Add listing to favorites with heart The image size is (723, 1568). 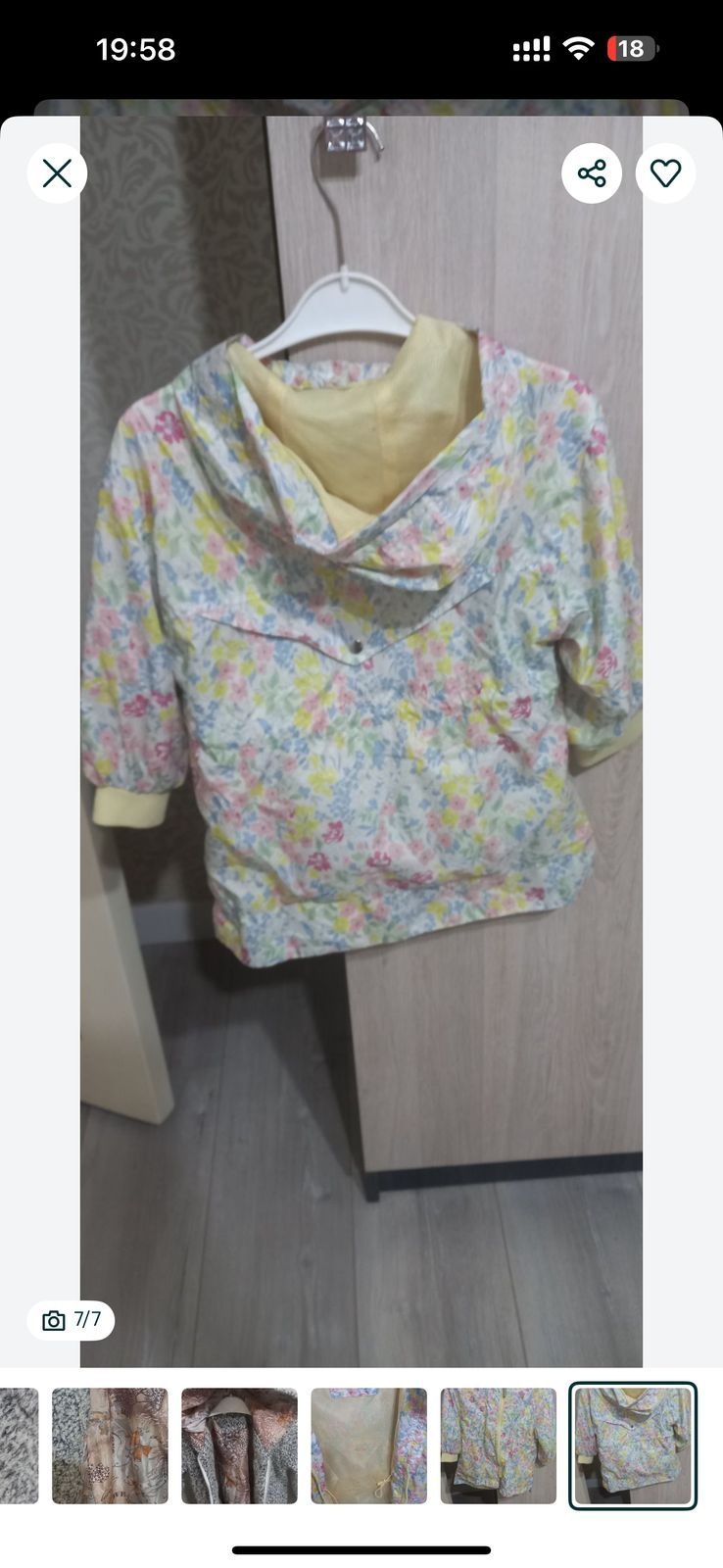[x=665, y=174]
